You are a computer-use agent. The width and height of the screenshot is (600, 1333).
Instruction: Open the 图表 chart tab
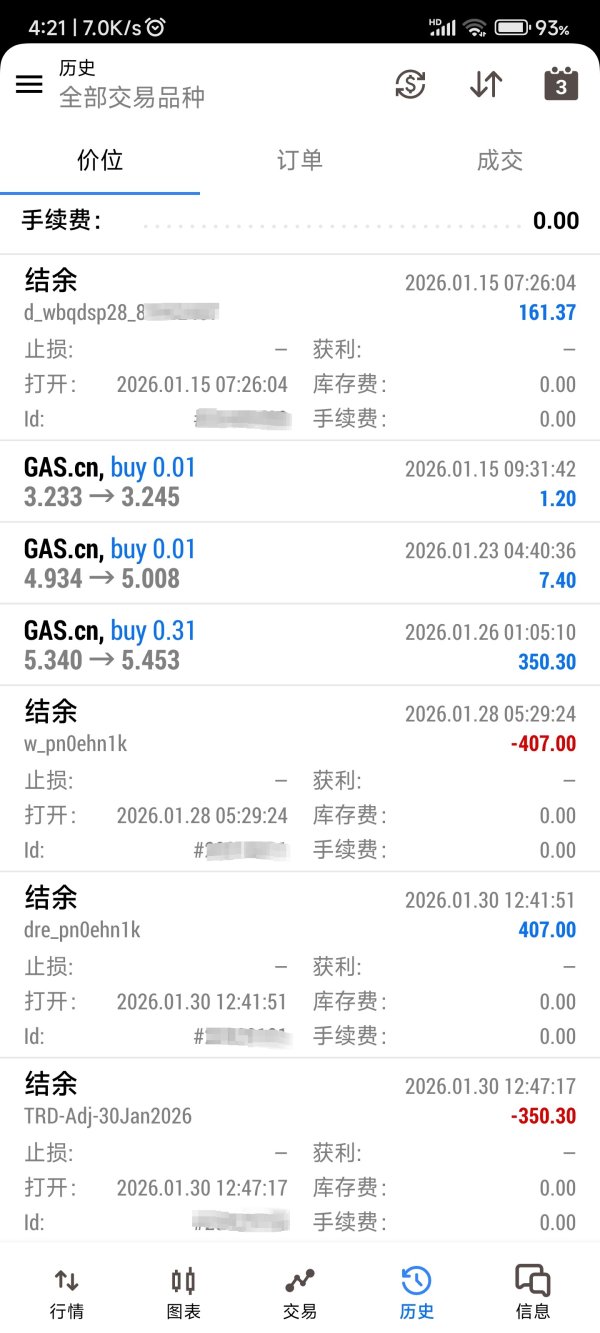click(183, 1292)
